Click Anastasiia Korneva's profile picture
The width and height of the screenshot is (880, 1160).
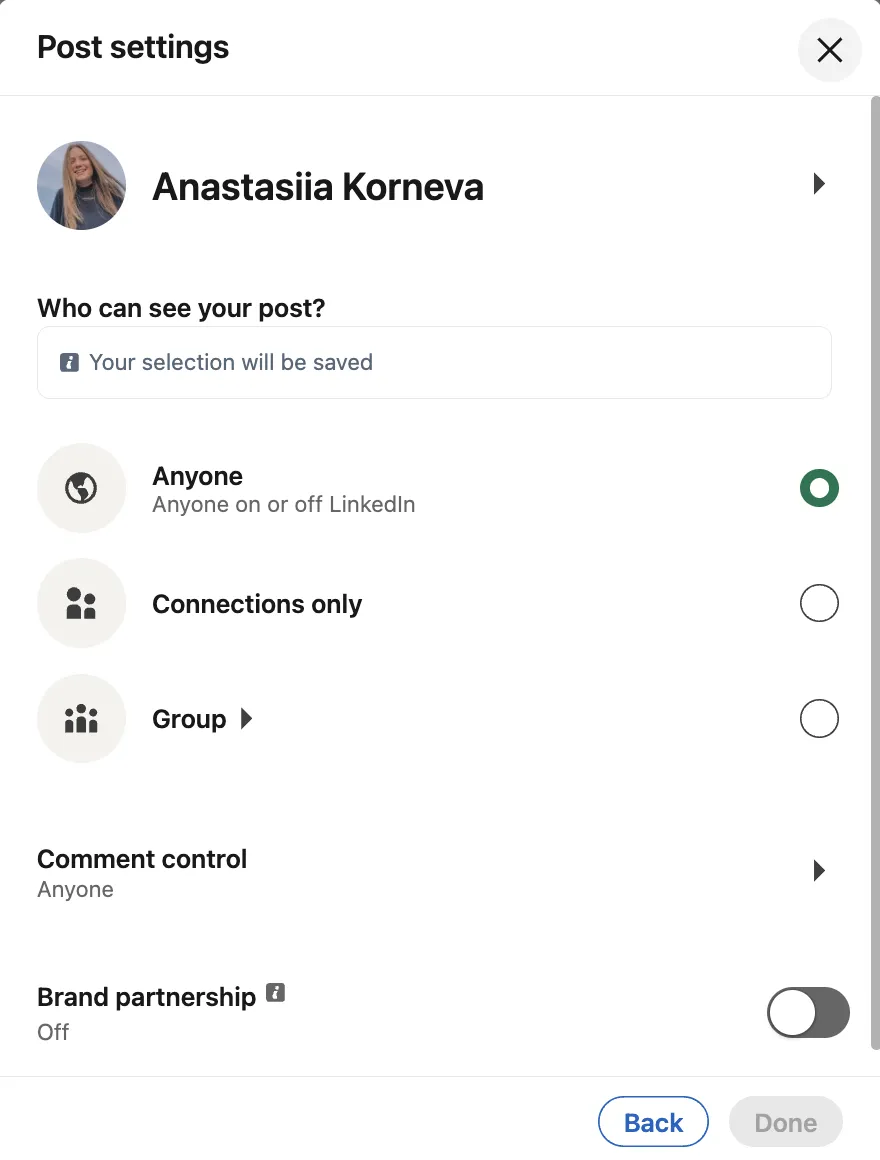point(81,185)
